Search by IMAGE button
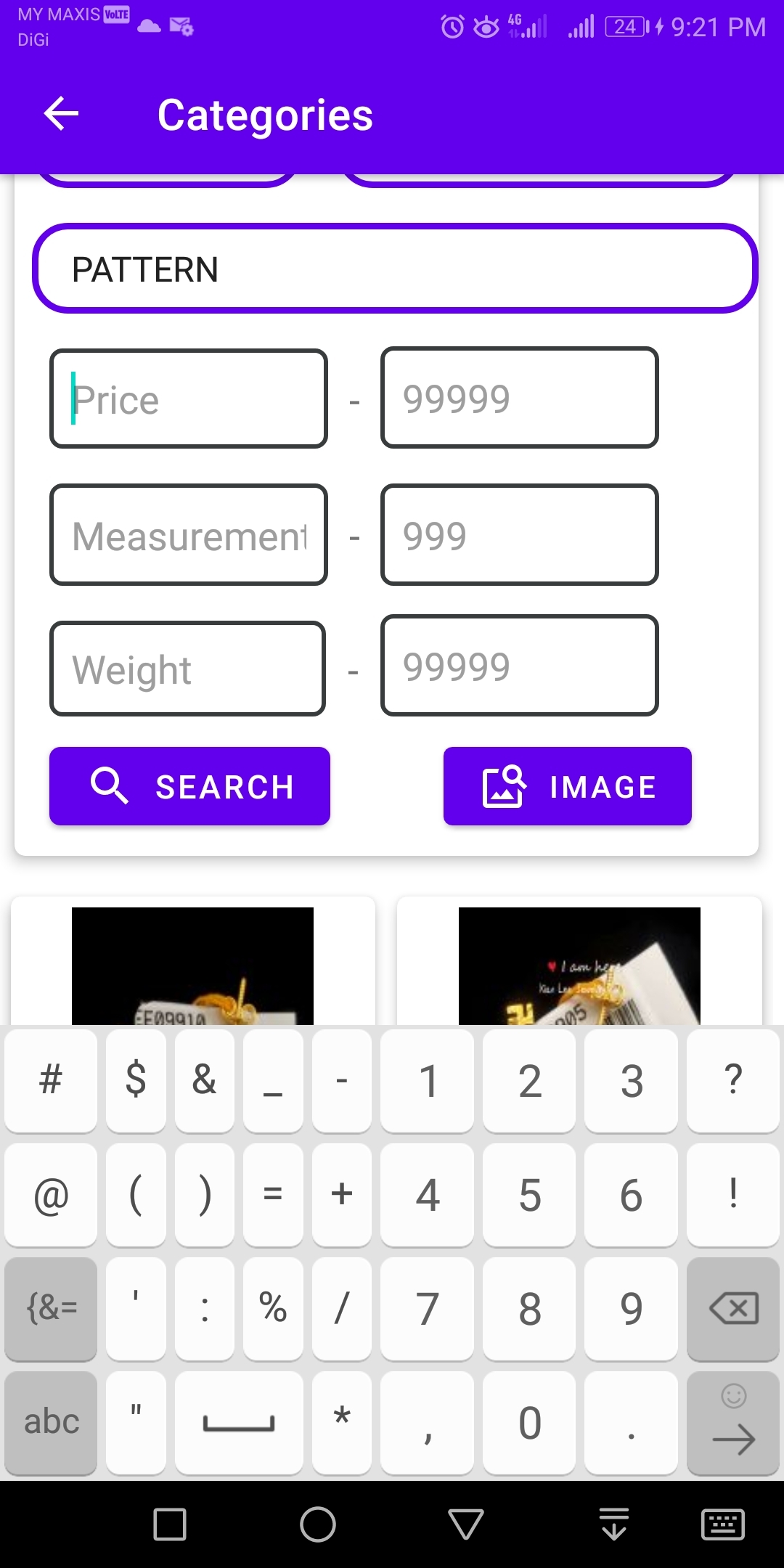This screenshot has height=1568, width=784. pos(567,786)
